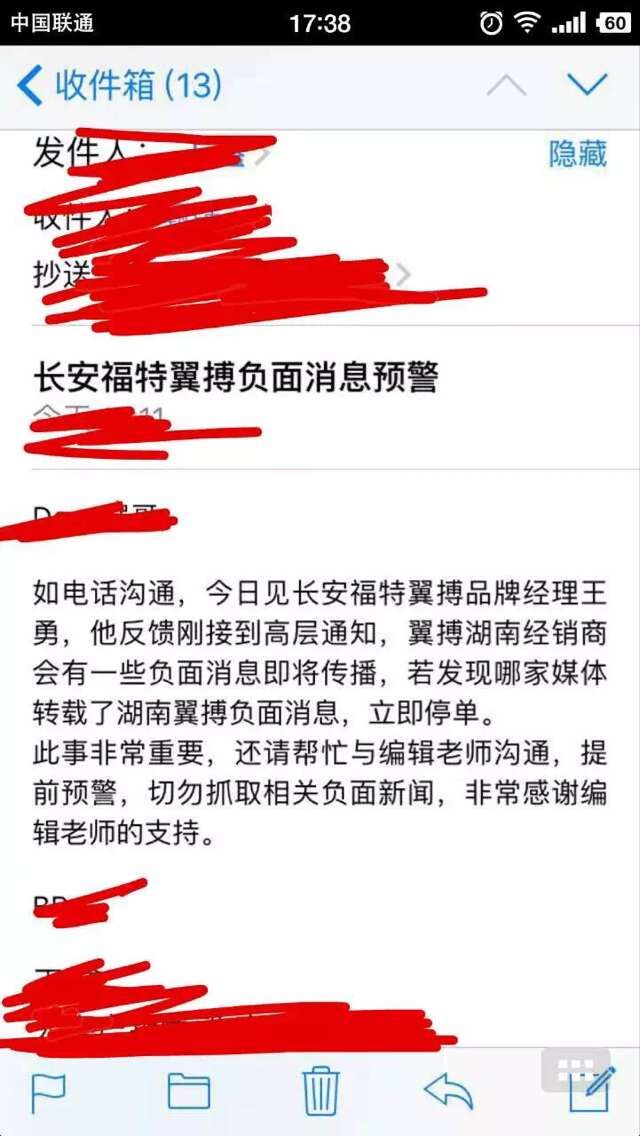Reply to this email

448,1090
